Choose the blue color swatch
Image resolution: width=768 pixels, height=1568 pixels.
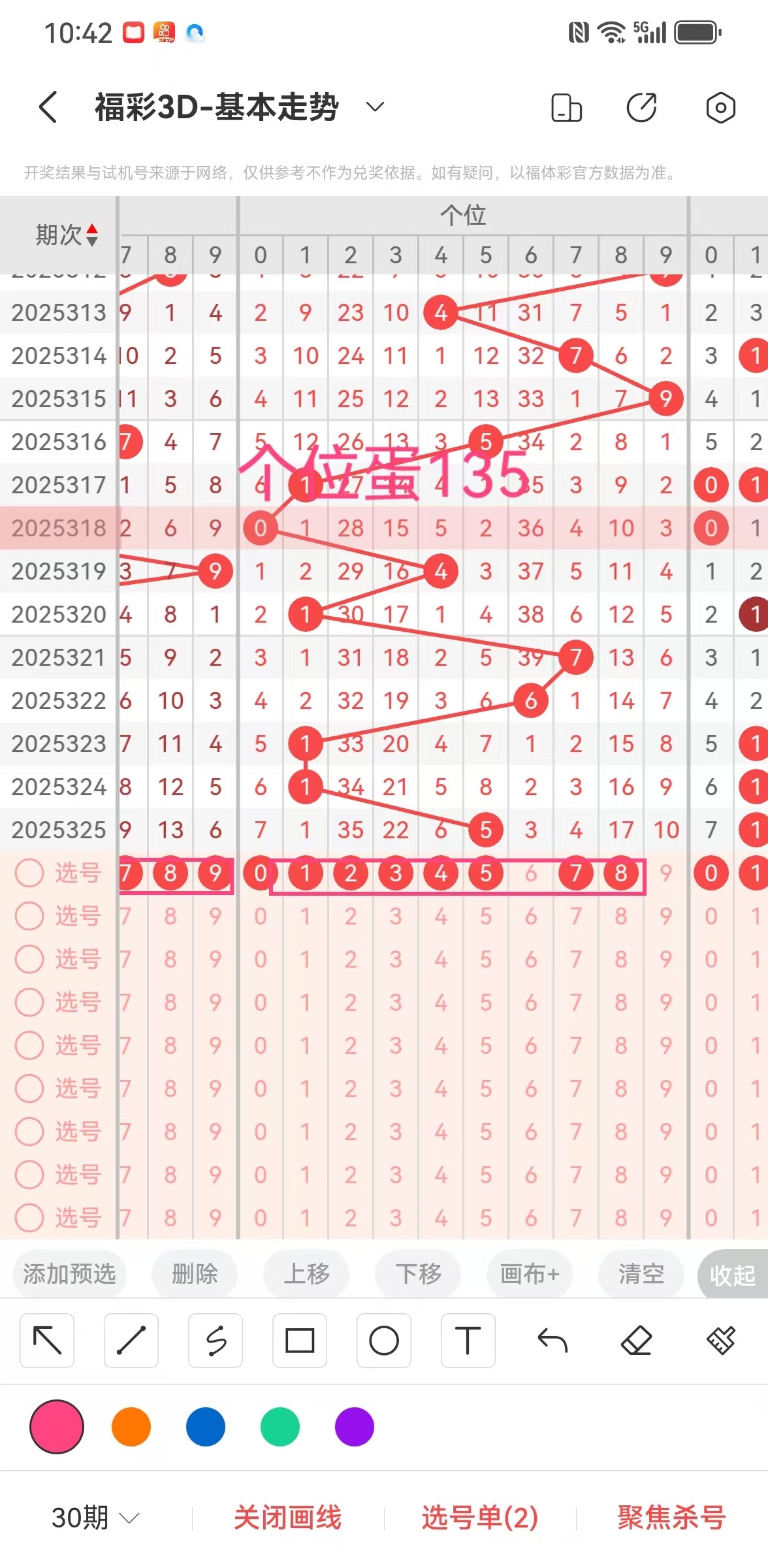coord(206,1428)
